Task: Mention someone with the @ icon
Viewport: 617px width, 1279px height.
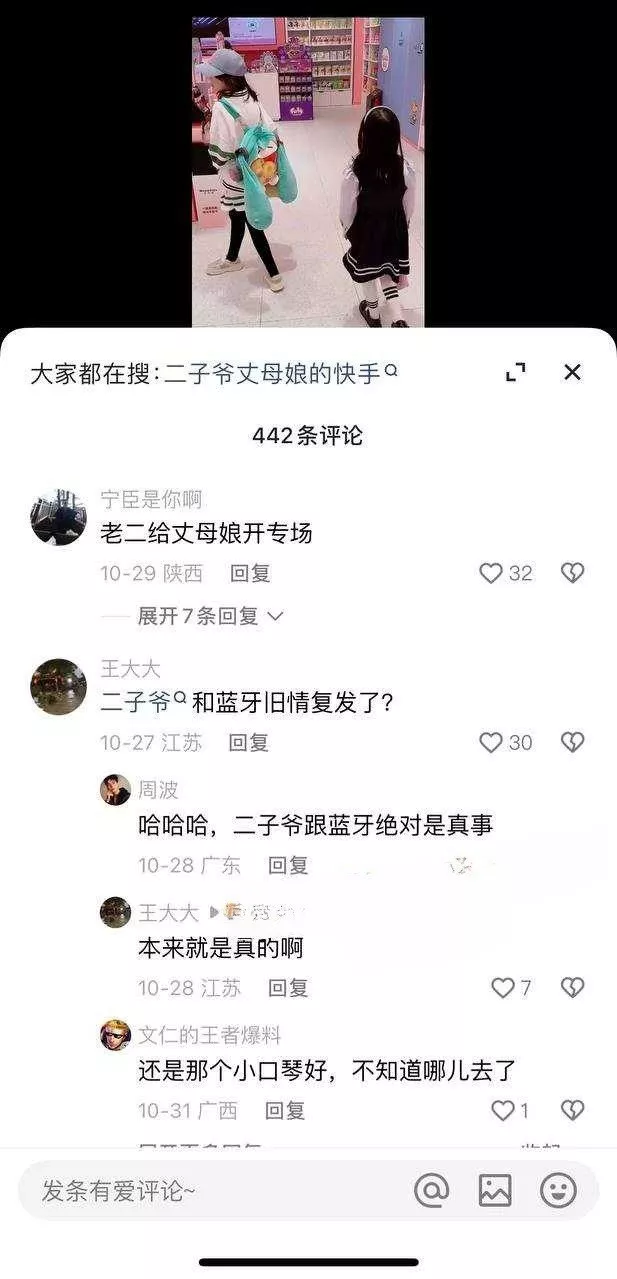Action: [x=431, y=1190]
